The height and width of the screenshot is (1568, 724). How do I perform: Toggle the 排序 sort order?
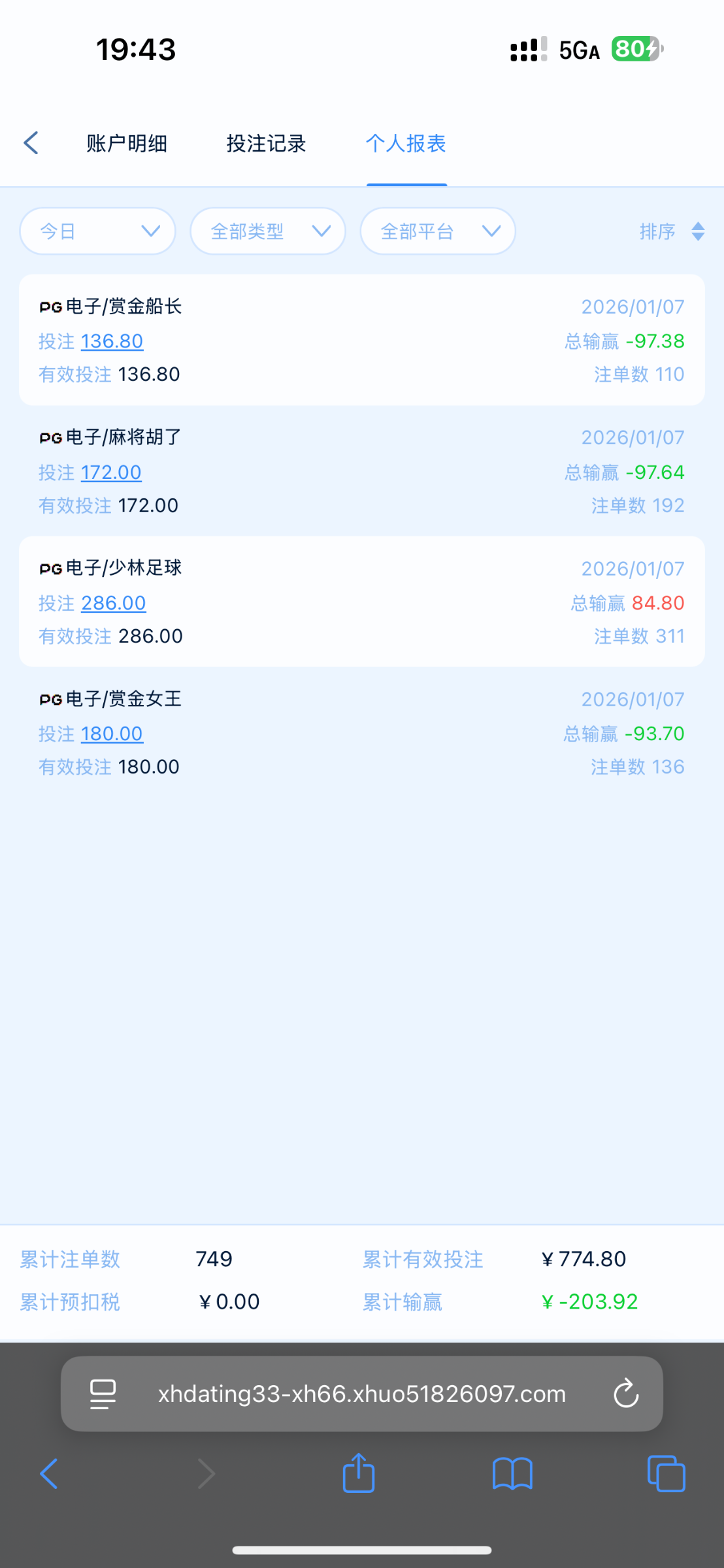coord(671,231)
